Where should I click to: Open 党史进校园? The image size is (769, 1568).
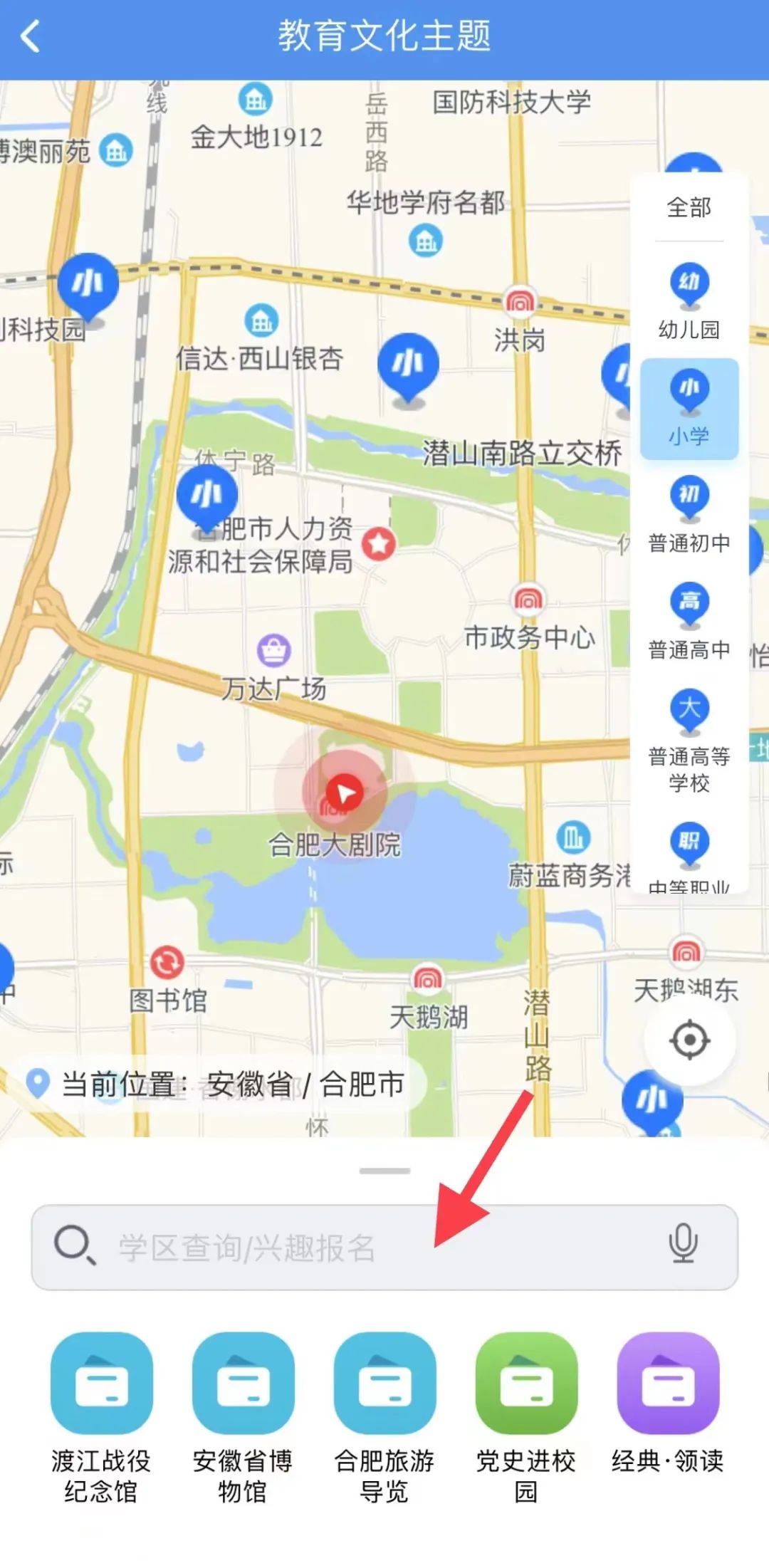pyautogui.click(x=526, y=1417)
